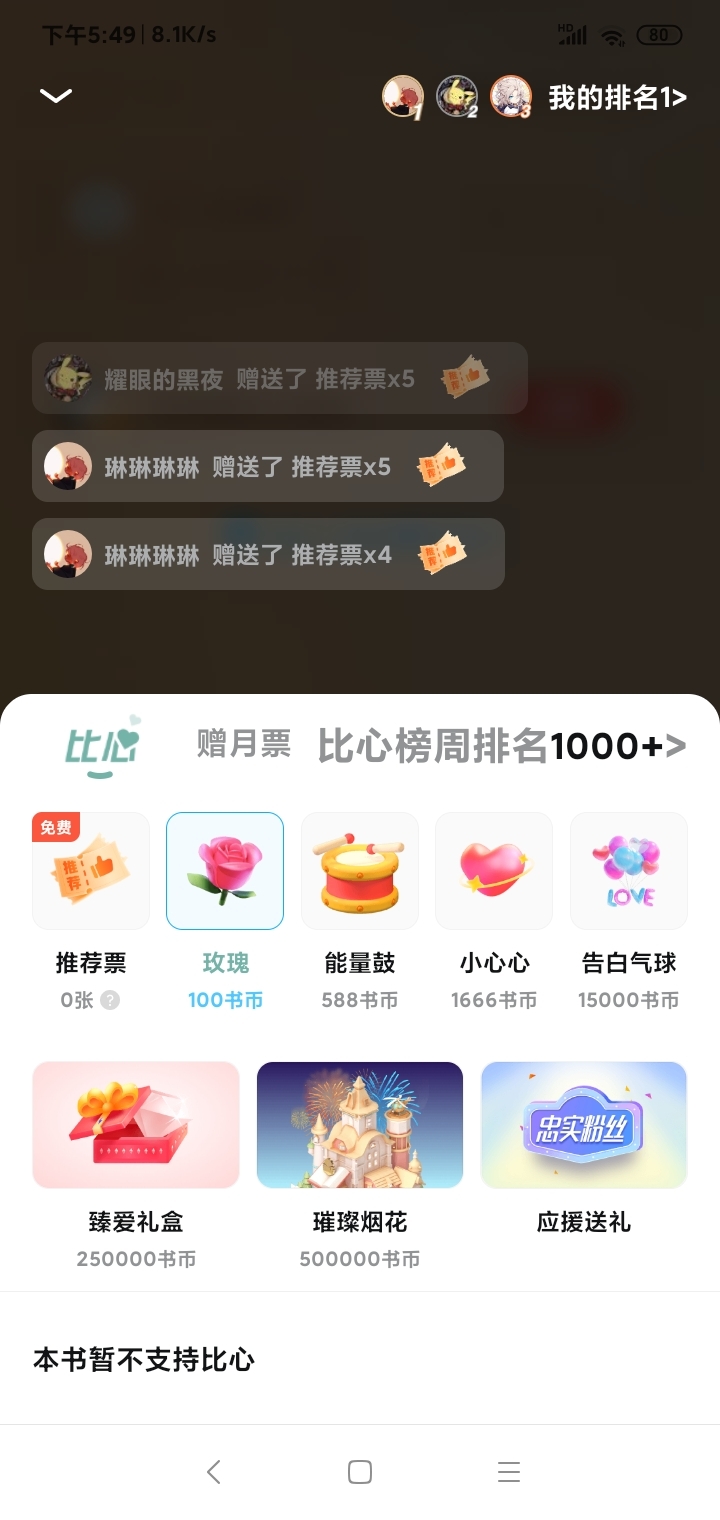Open recent apps from navigation bar

(509, 1472)
